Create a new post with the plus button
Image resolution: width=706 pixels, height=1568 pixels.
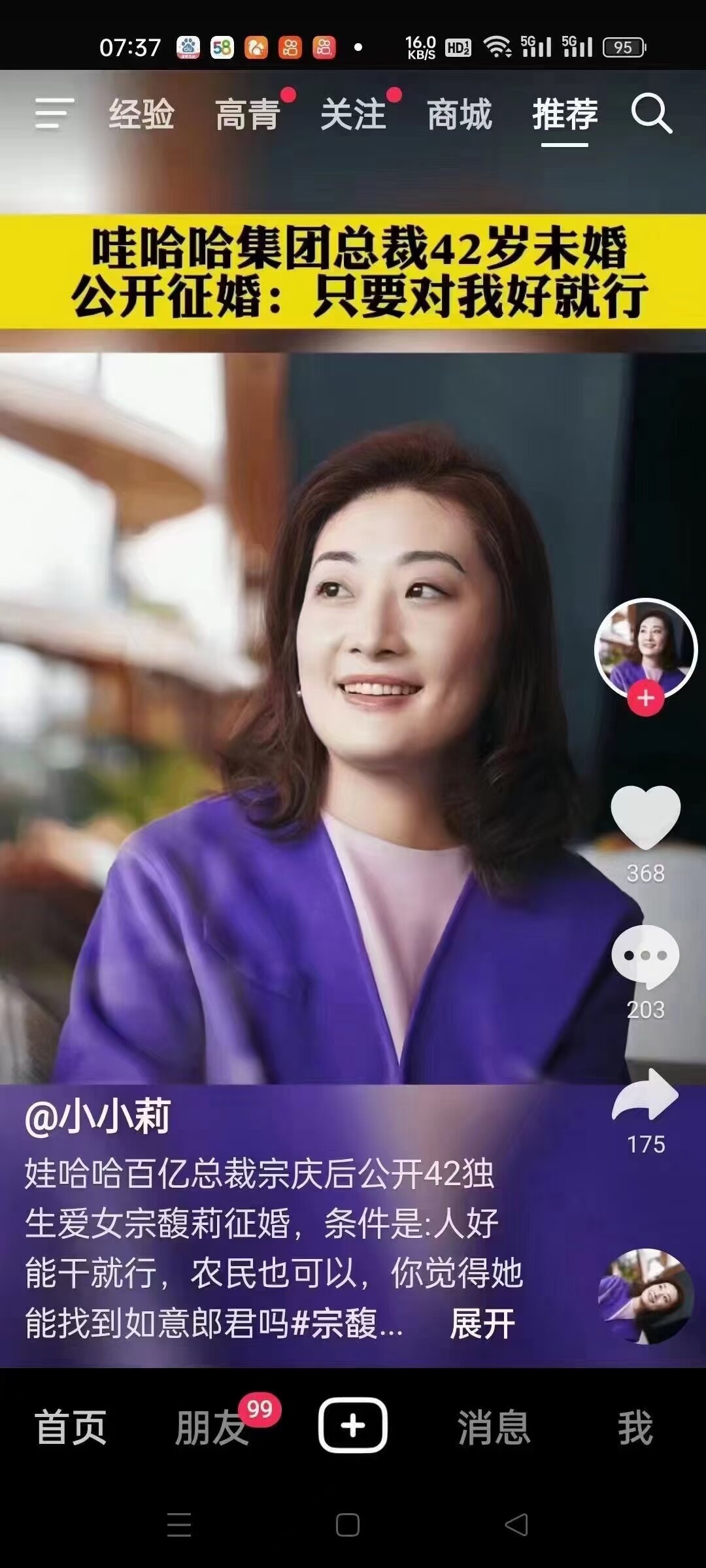pyautogui.click(x=353, y=1426)
